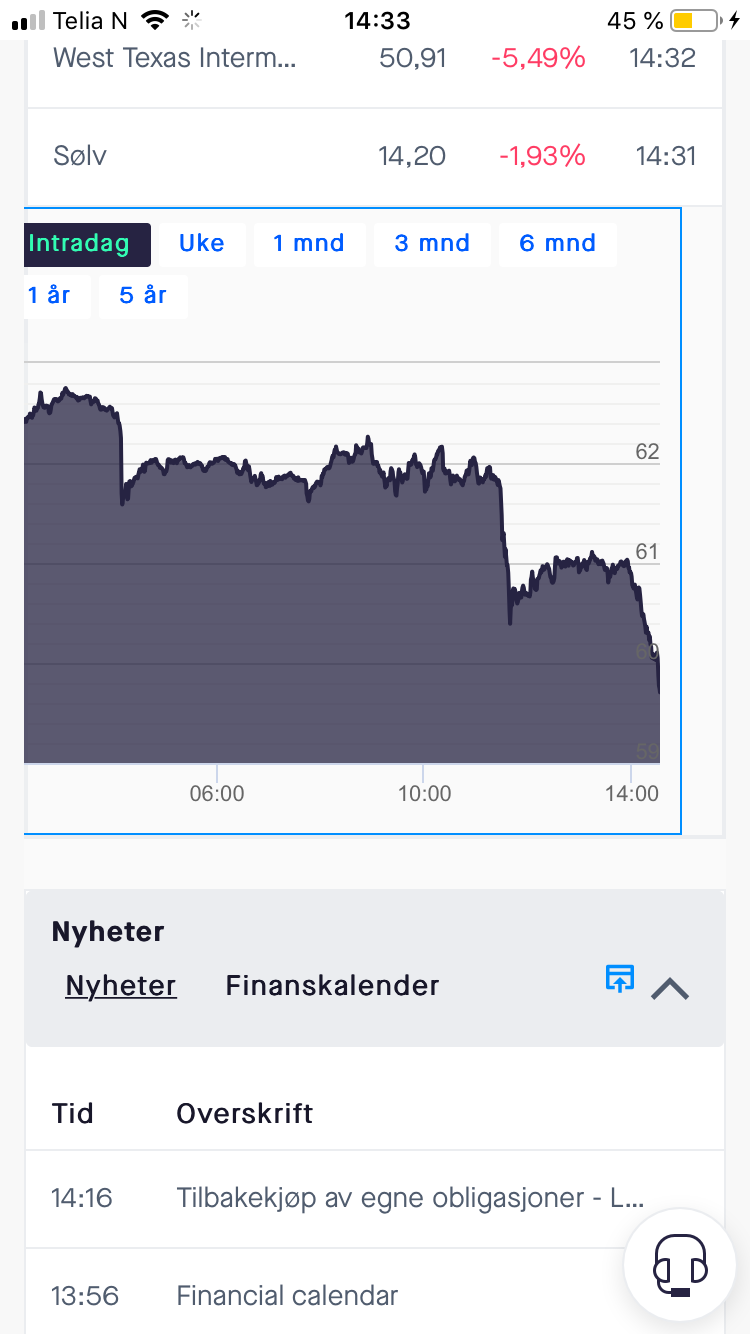
Task: Open the West Texas Intermediate row
Action: coord(374,58)
